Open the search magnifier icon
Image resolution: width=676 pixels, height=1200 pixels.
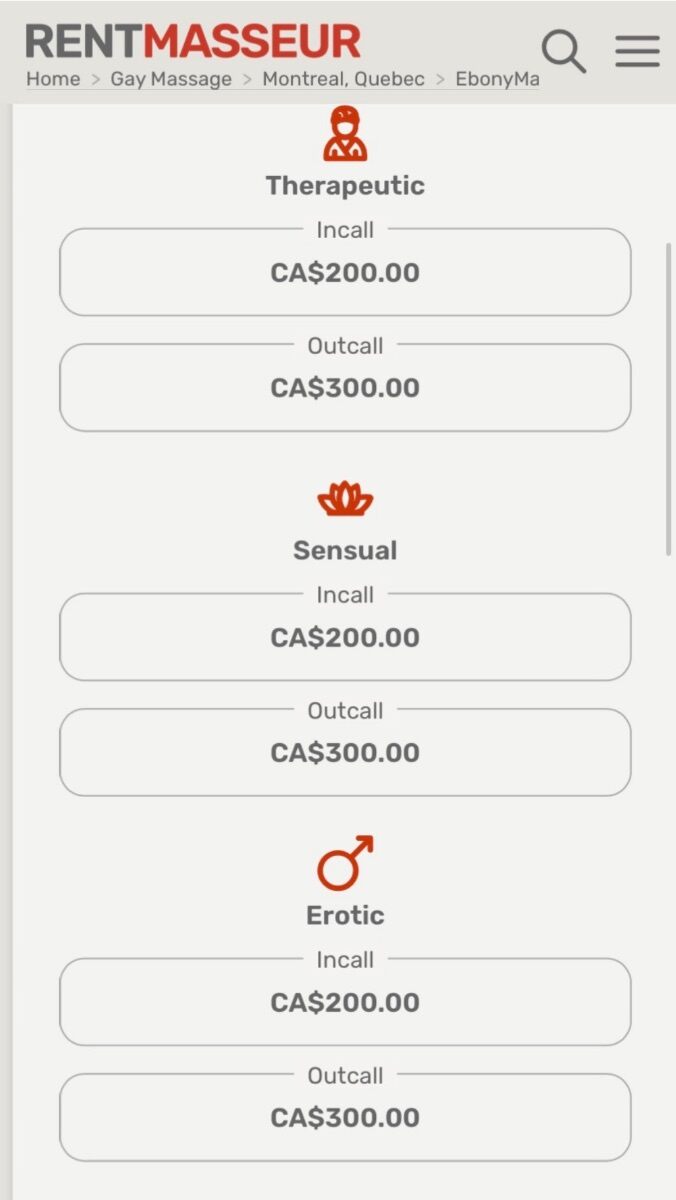(x=563, y=50)
